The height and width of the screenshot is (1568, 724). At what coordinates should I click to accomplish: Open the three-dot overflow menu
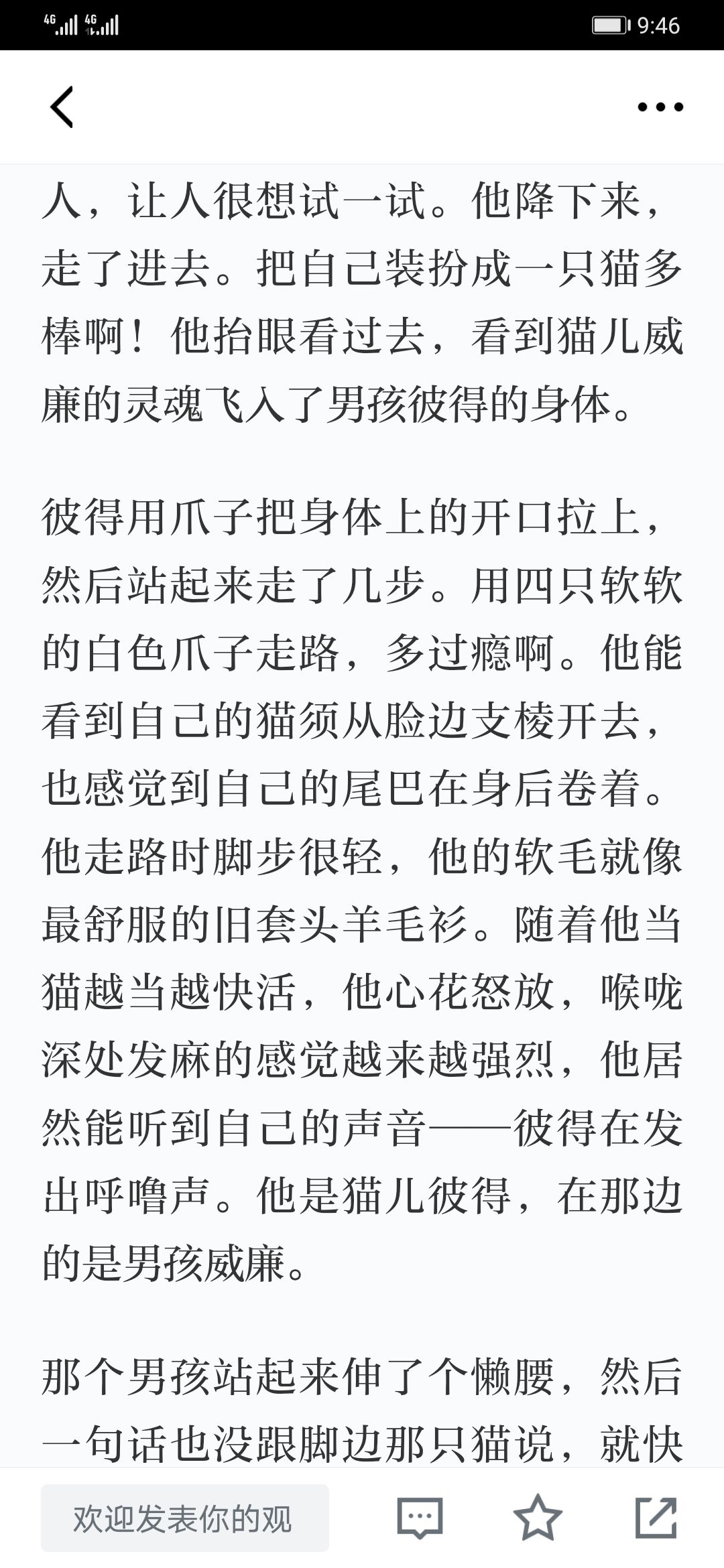pos(660,107)
